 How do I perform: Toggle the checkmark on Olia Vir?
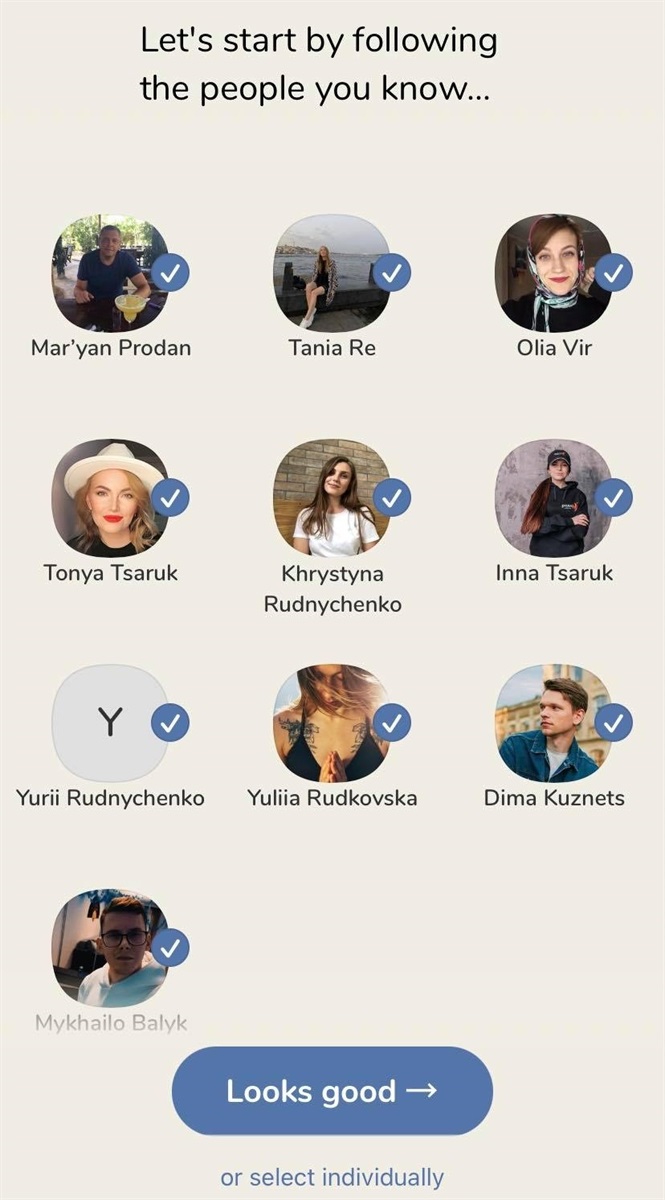[613, 272]
